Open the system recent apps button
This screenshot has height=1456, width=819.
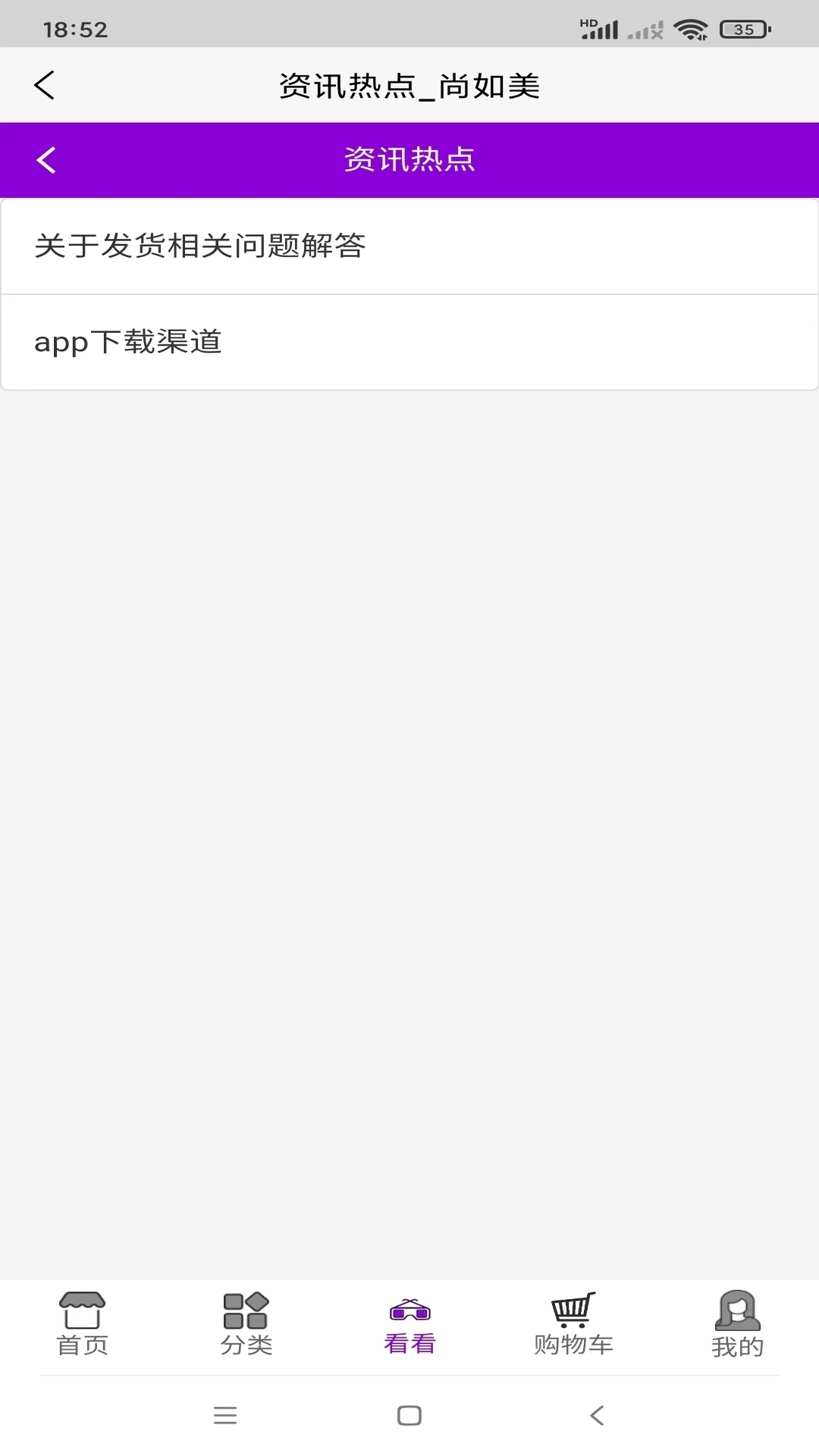point(225,1415)
